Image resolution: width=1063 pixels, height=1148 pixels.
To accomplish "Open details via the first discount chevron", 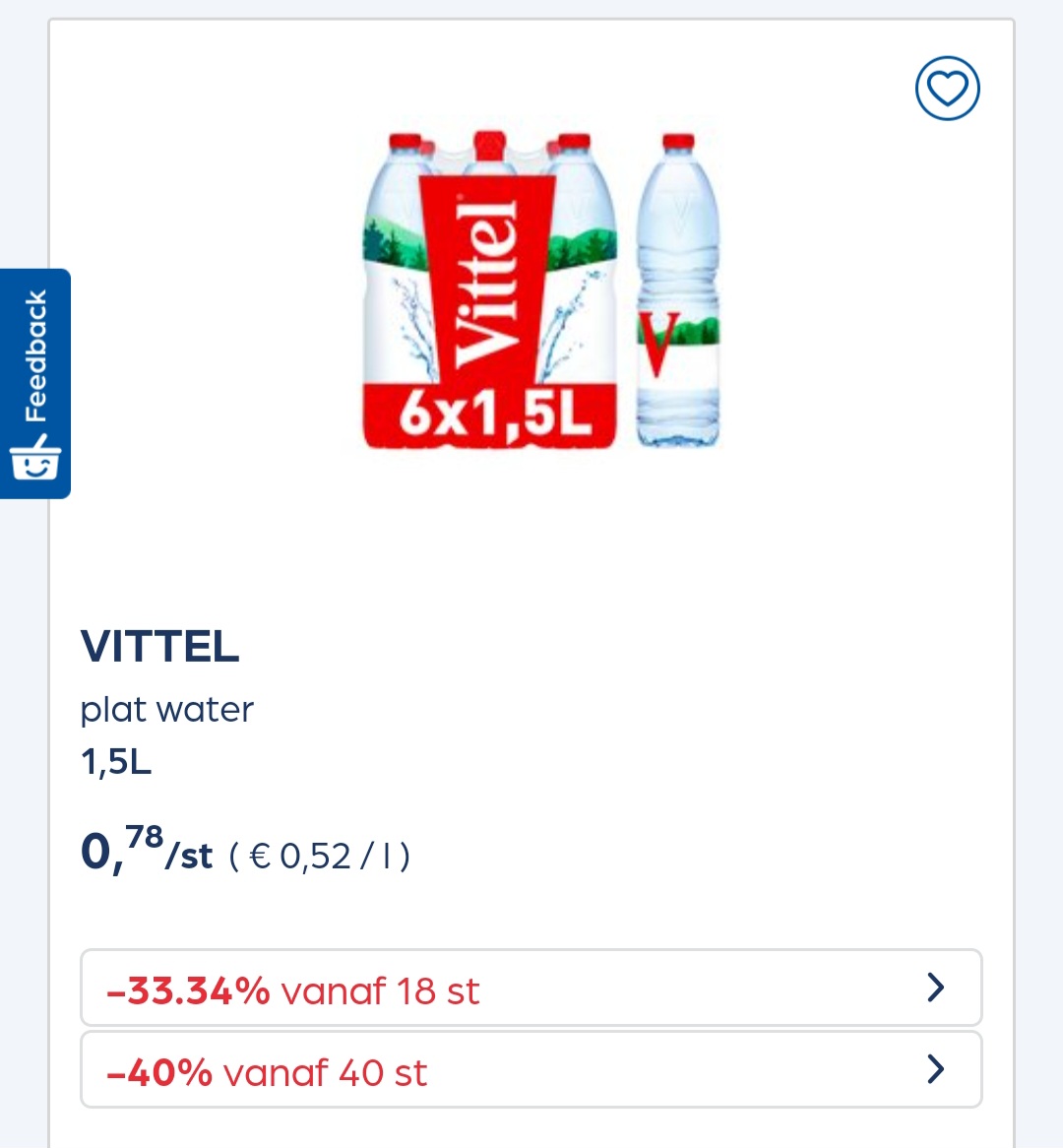I will pyautogui.click(x=935, y=988).
